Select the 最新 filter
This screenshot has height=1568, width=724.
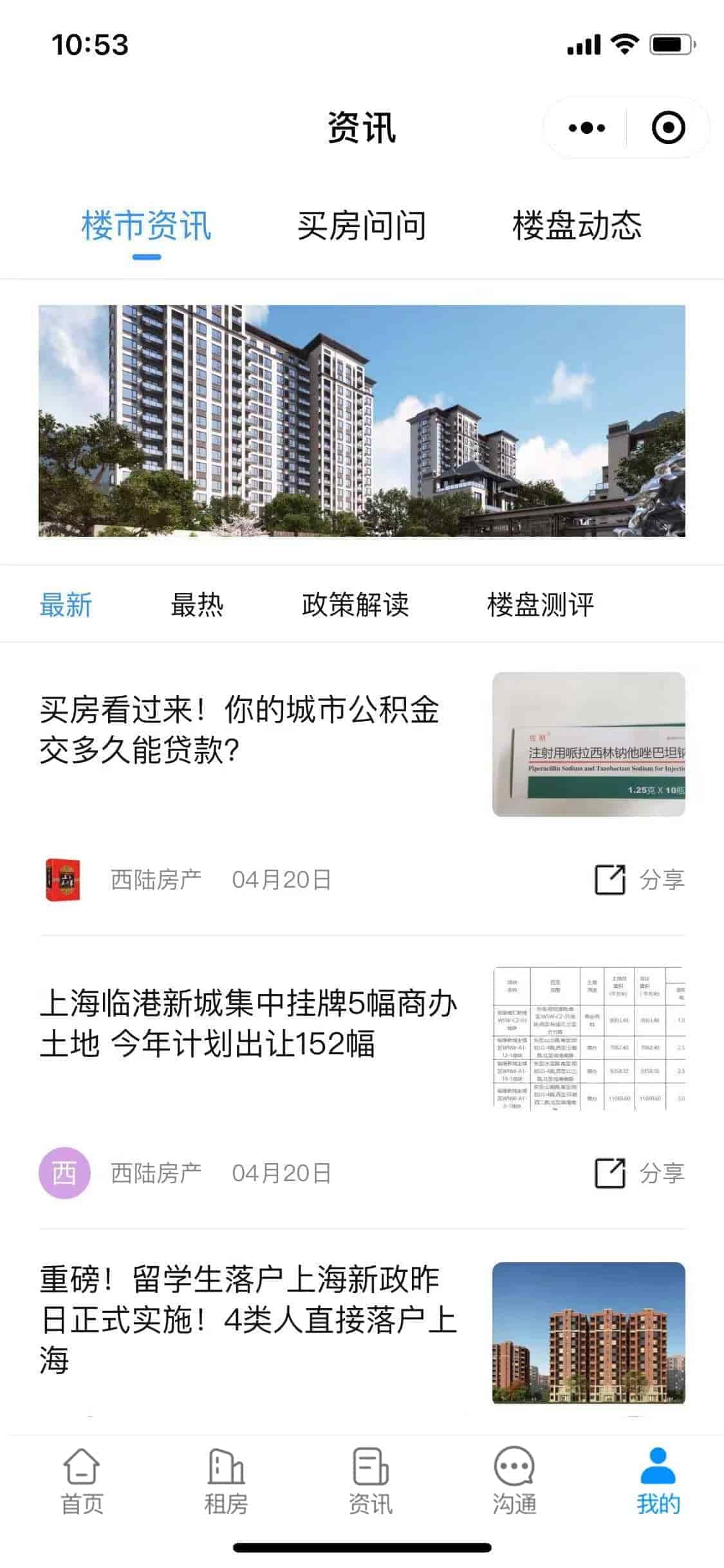66,605
